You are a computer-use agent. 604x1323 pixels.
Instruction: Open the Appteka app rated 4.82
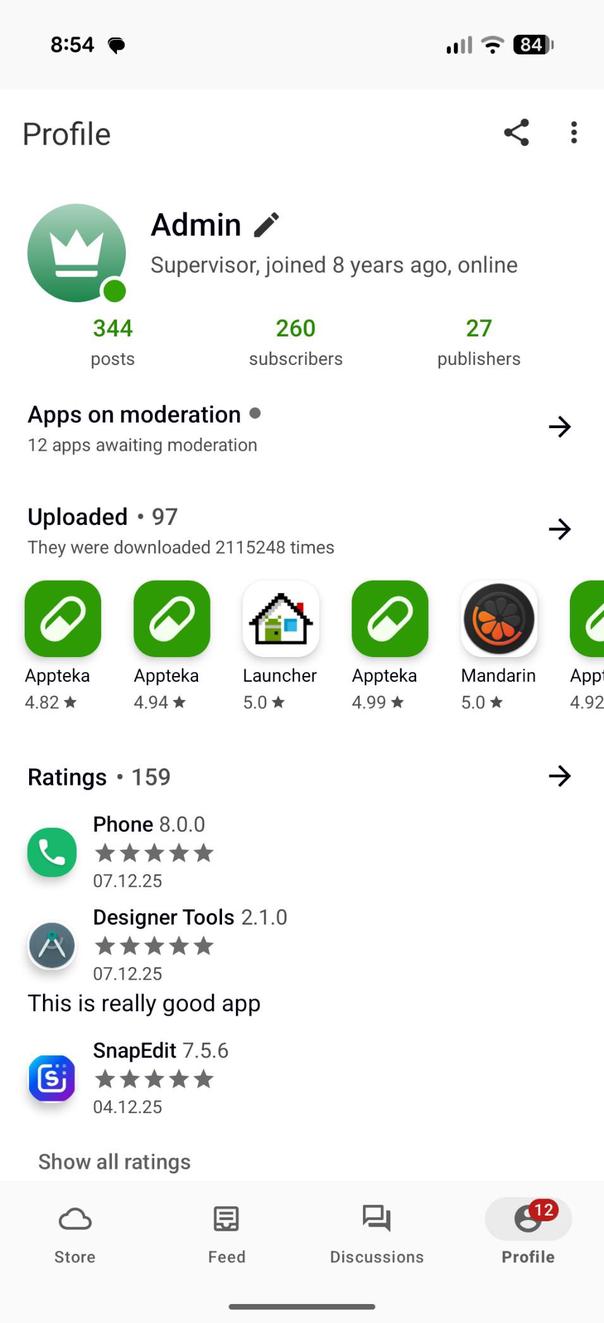[62, 619]
